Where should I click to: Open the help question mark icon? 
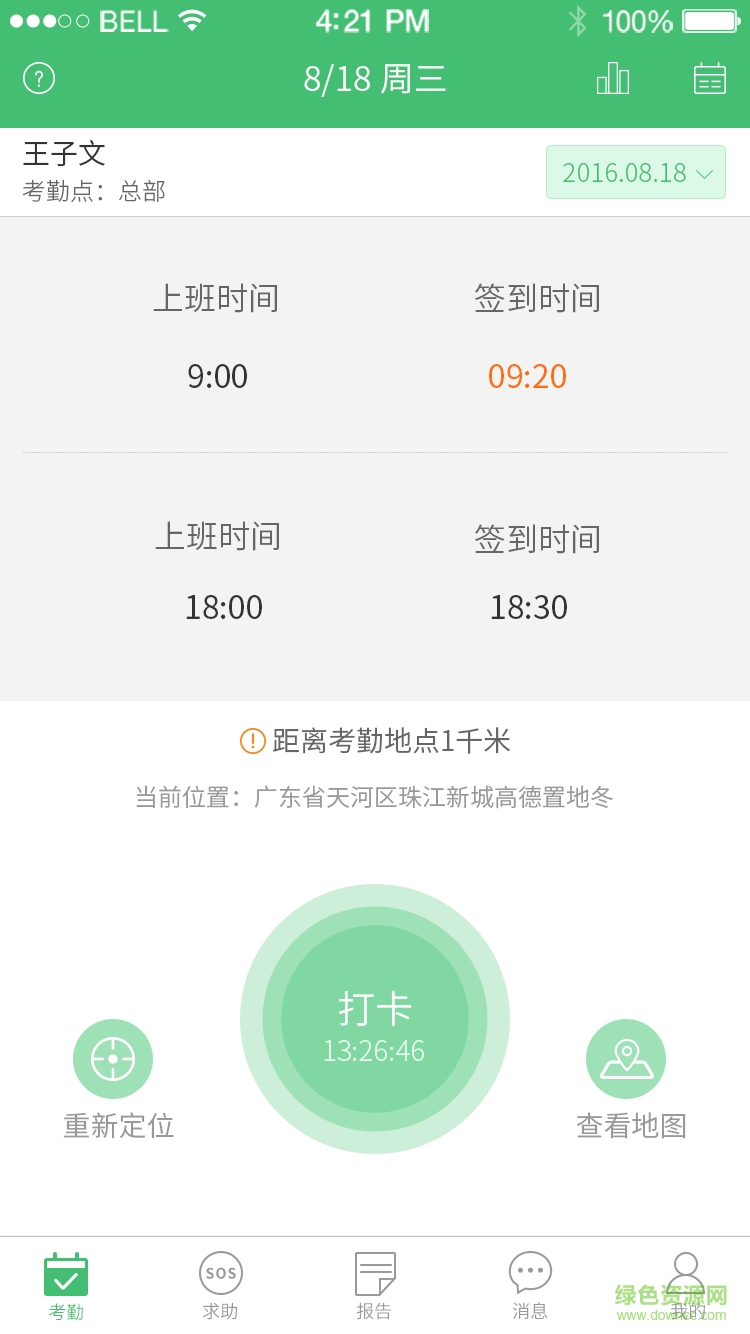point(39,78)
